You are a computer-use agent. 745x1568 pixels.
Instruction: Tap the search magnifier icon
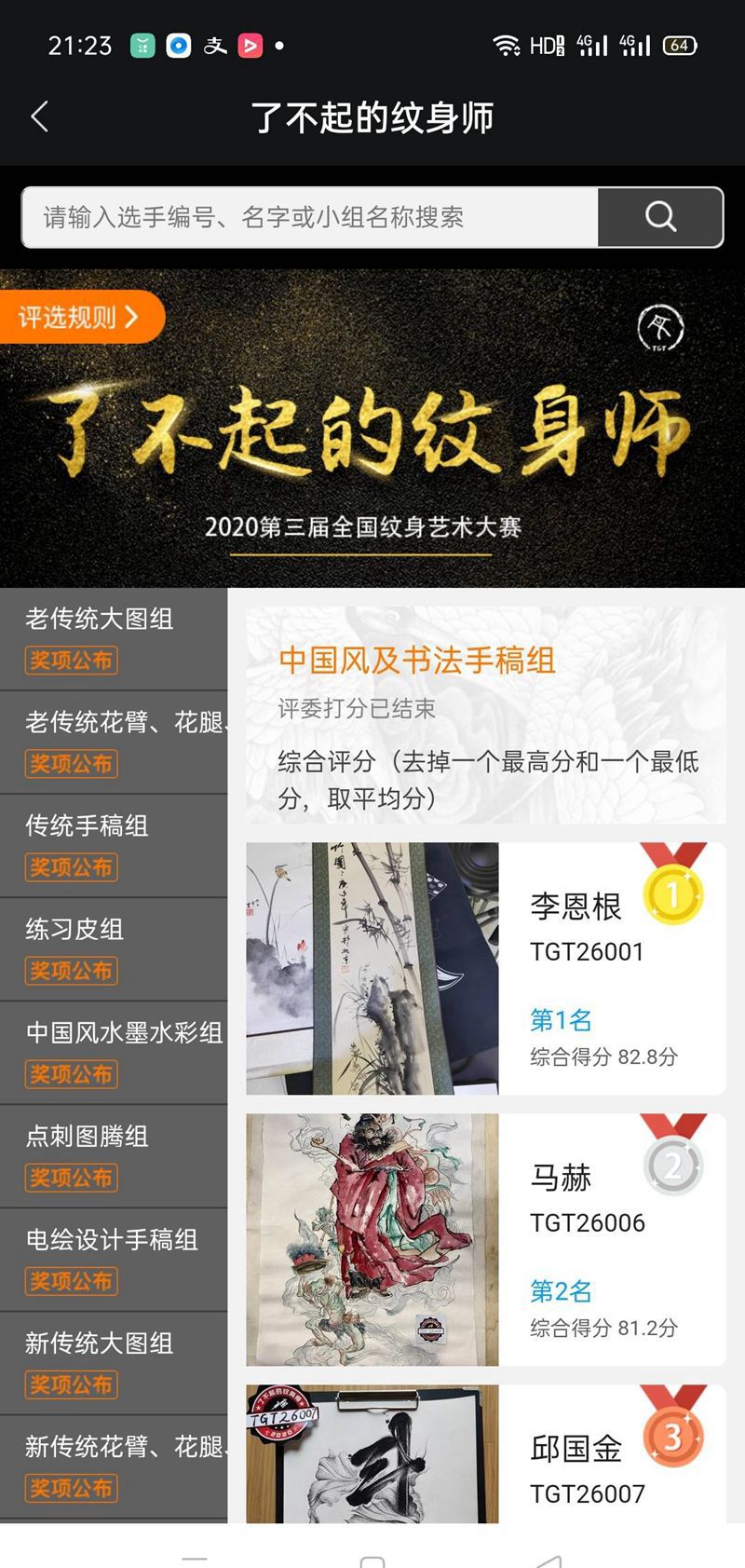click(x=660, y=217)
